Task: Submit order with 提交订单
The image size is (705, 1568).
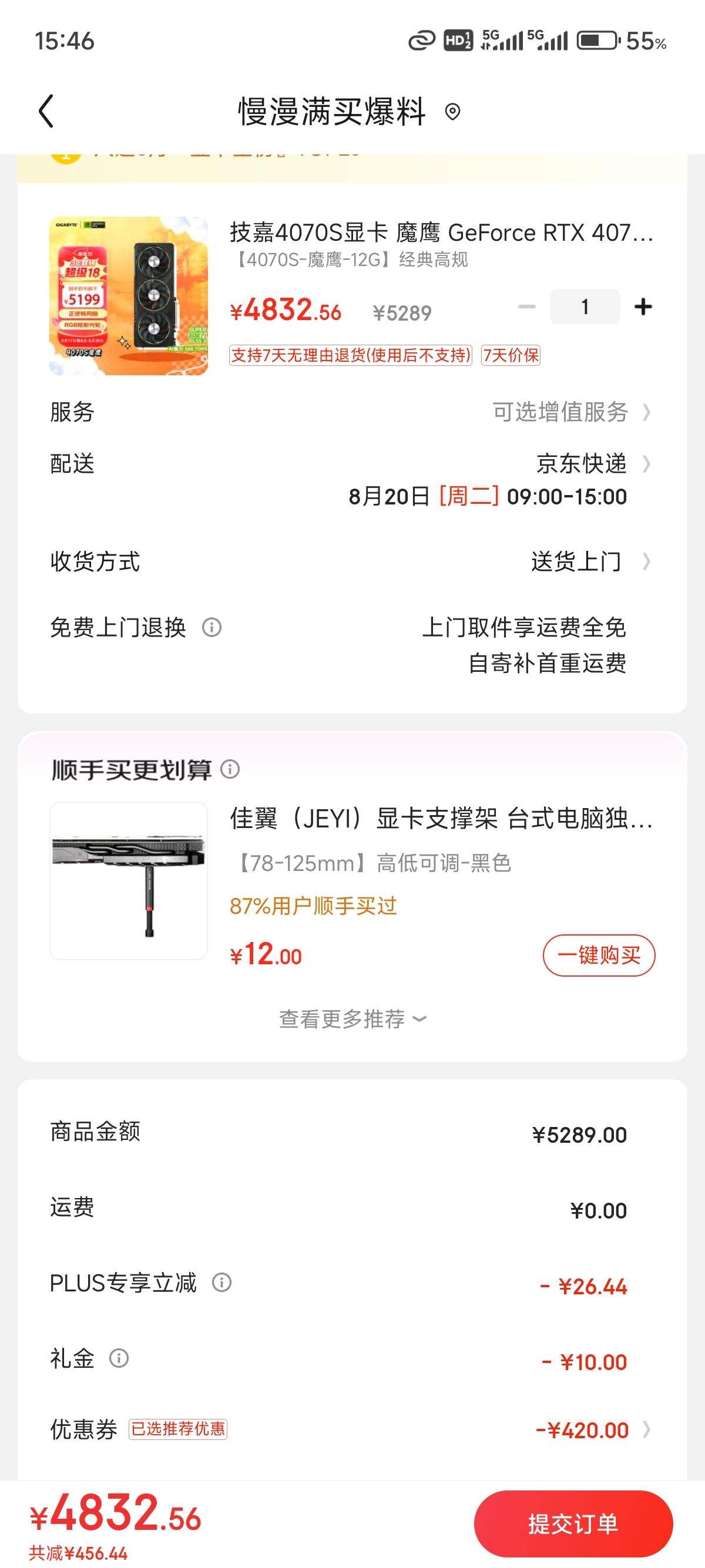Action: pos(573,1524)
